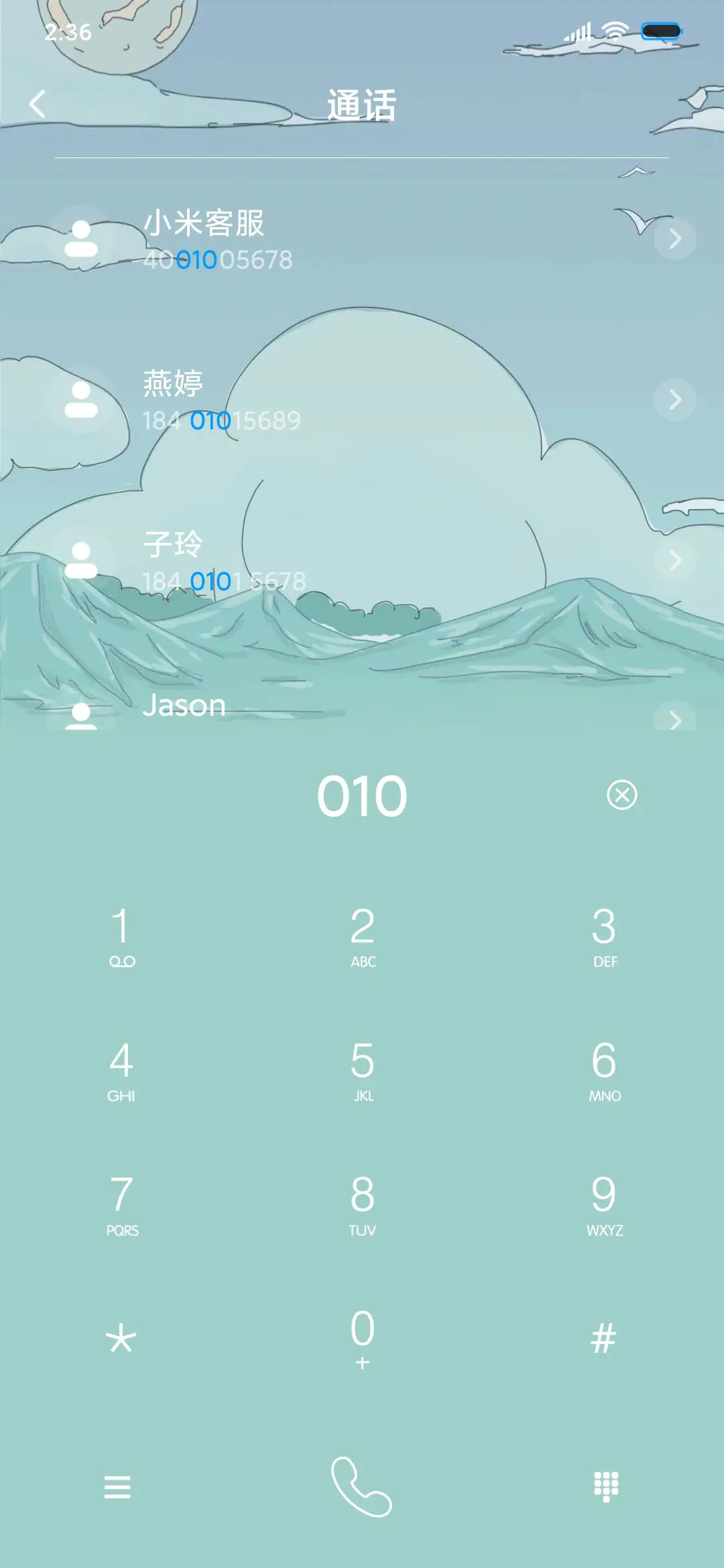Tap the back arrow to leave the call screen
The height and width of the screenshot is (1568, 724).
[37, 104]
